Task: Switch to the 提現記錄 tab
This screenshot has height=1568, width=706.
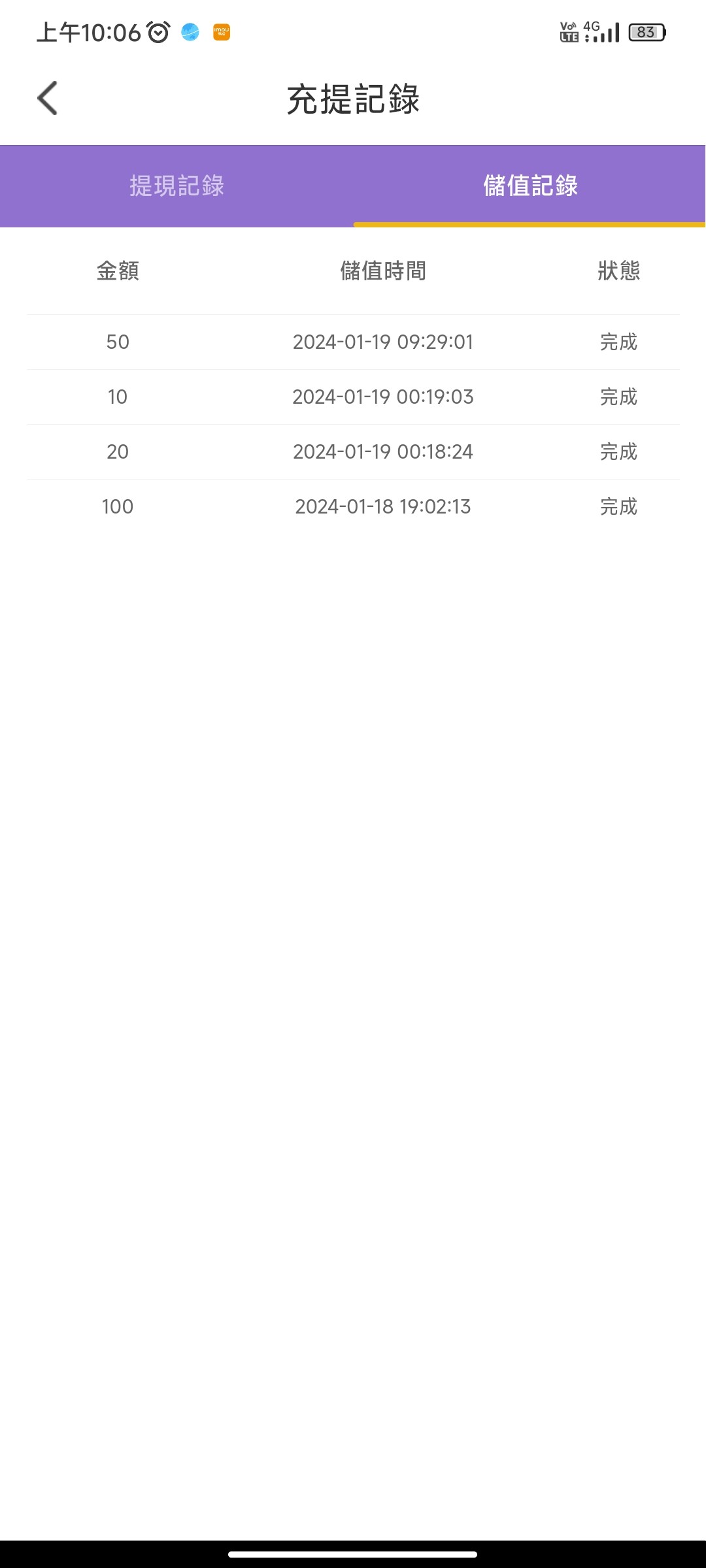Action: pyautogui.click(x=176, y=186)
